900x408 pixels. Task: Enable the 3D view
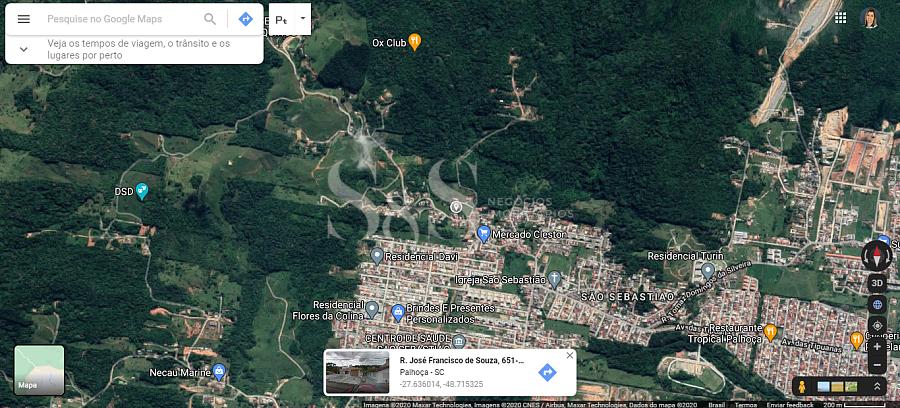tap(877, 283)
